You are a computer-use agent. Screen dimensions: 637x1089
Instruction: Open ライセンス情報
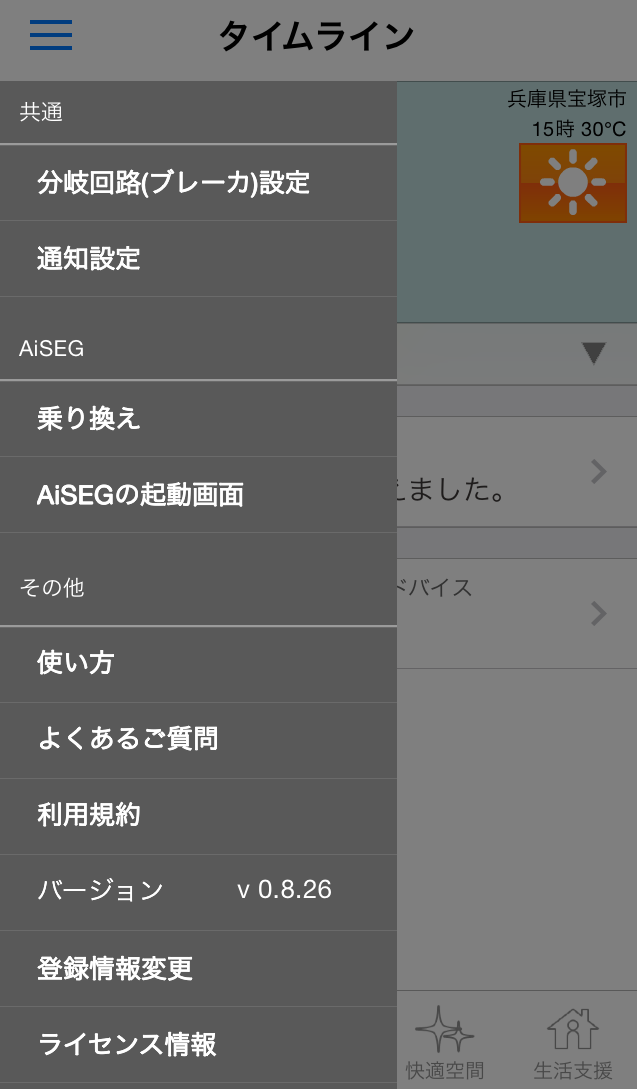click(x=128, y=1045)
